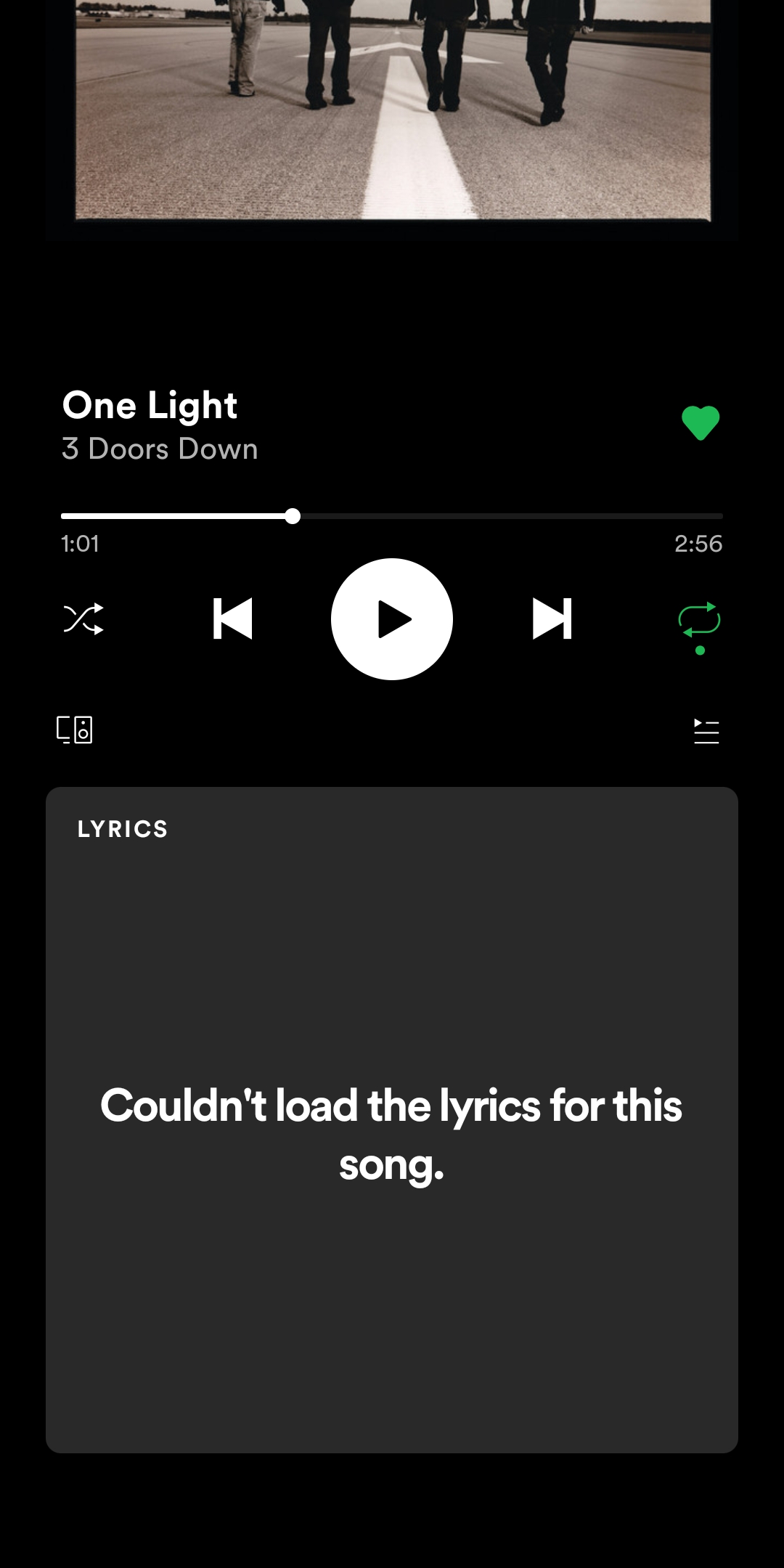Unlike the song One Light
This screenshot has height=1568, width=784.
point(700,422)
